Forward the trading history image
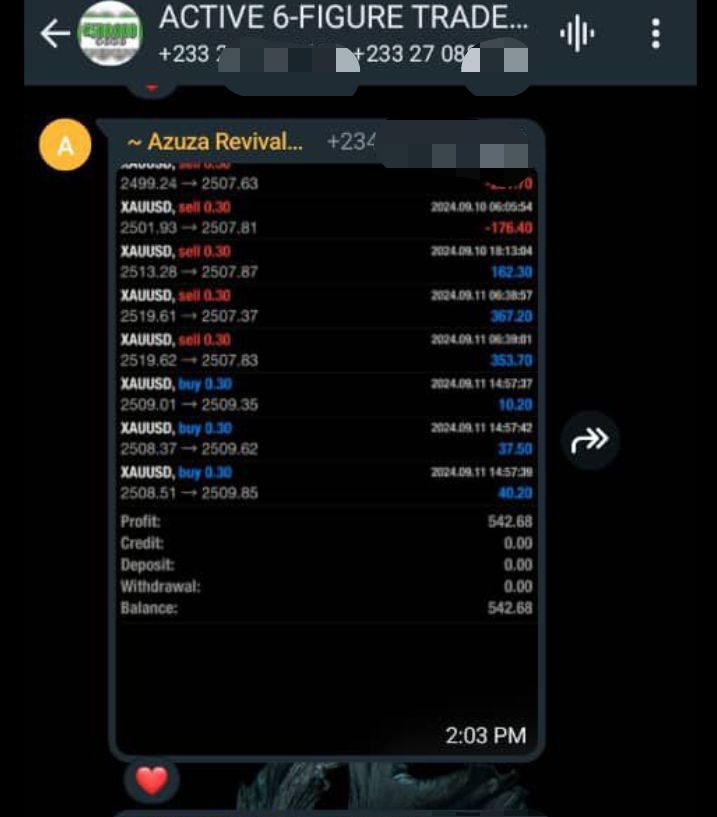 click(590, 440)
